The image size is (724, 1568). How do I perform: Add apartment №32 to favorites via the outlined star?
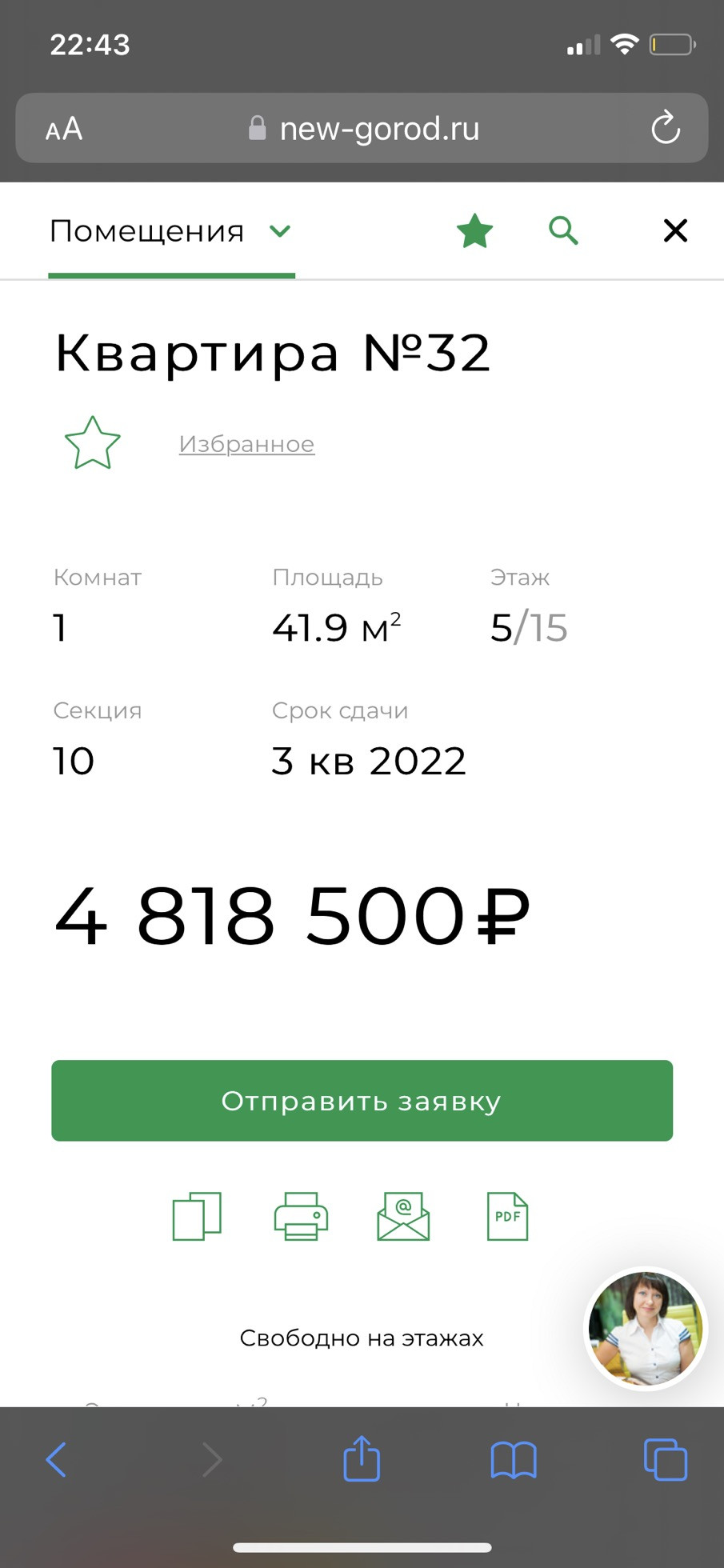[93, 443]
